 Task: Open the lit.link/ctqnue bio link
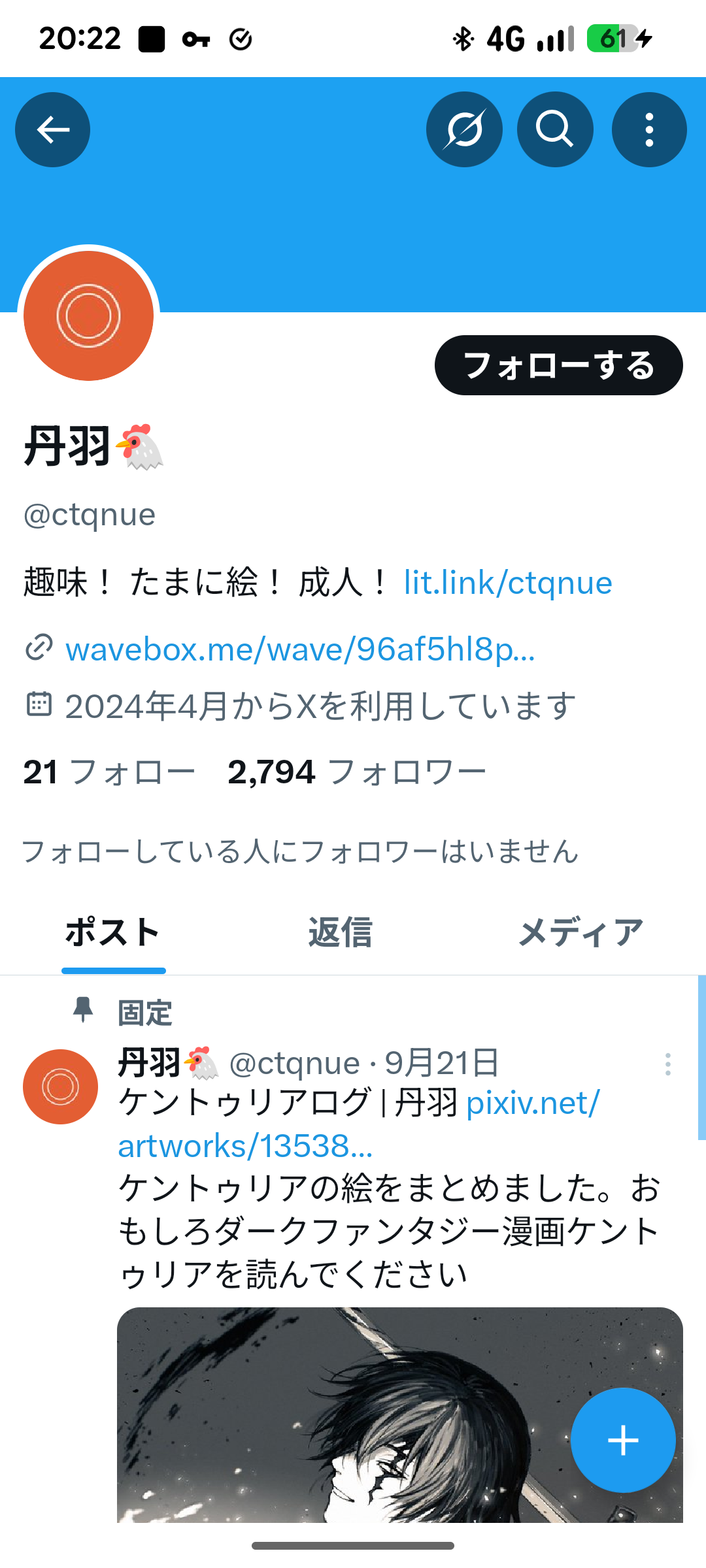pos(508,583)
